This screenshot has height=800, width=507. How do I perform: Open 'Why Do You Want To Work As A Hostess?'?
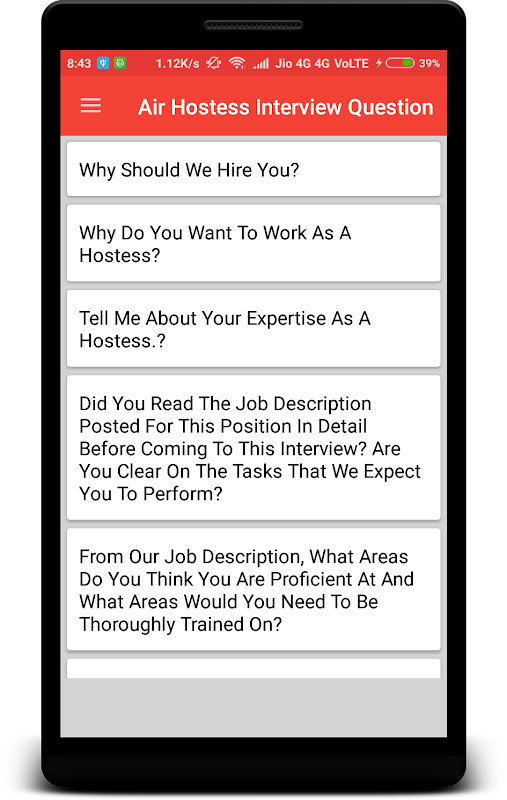pyautogui.click(x=254, y=243)
